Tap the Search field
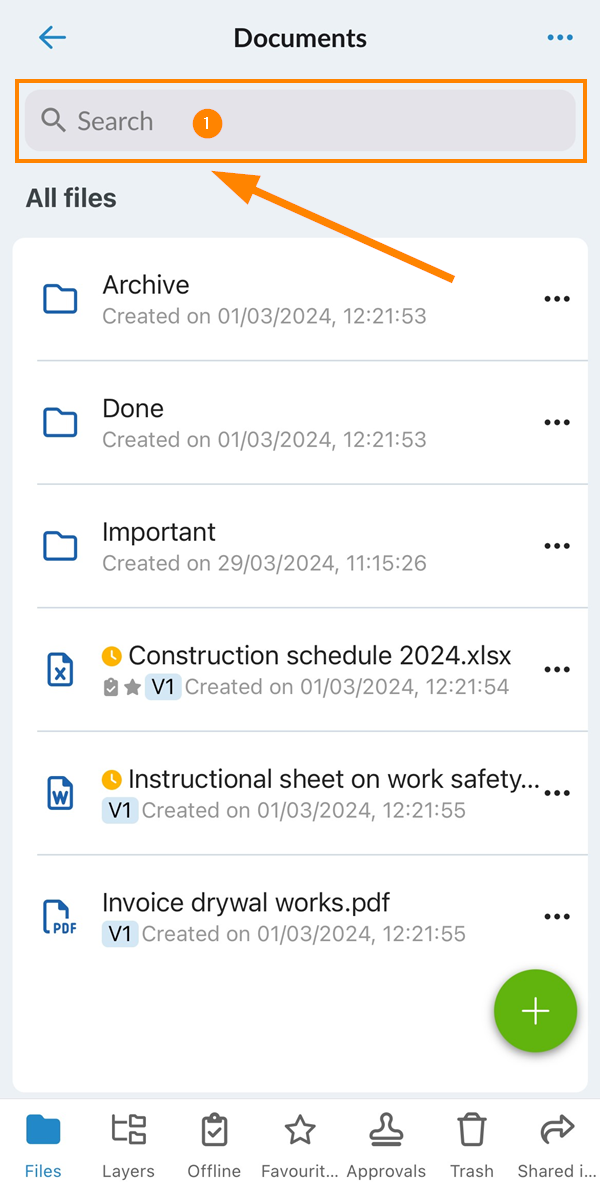The image size is (600, 1198). pyautogui.click(x=300, y=121)
